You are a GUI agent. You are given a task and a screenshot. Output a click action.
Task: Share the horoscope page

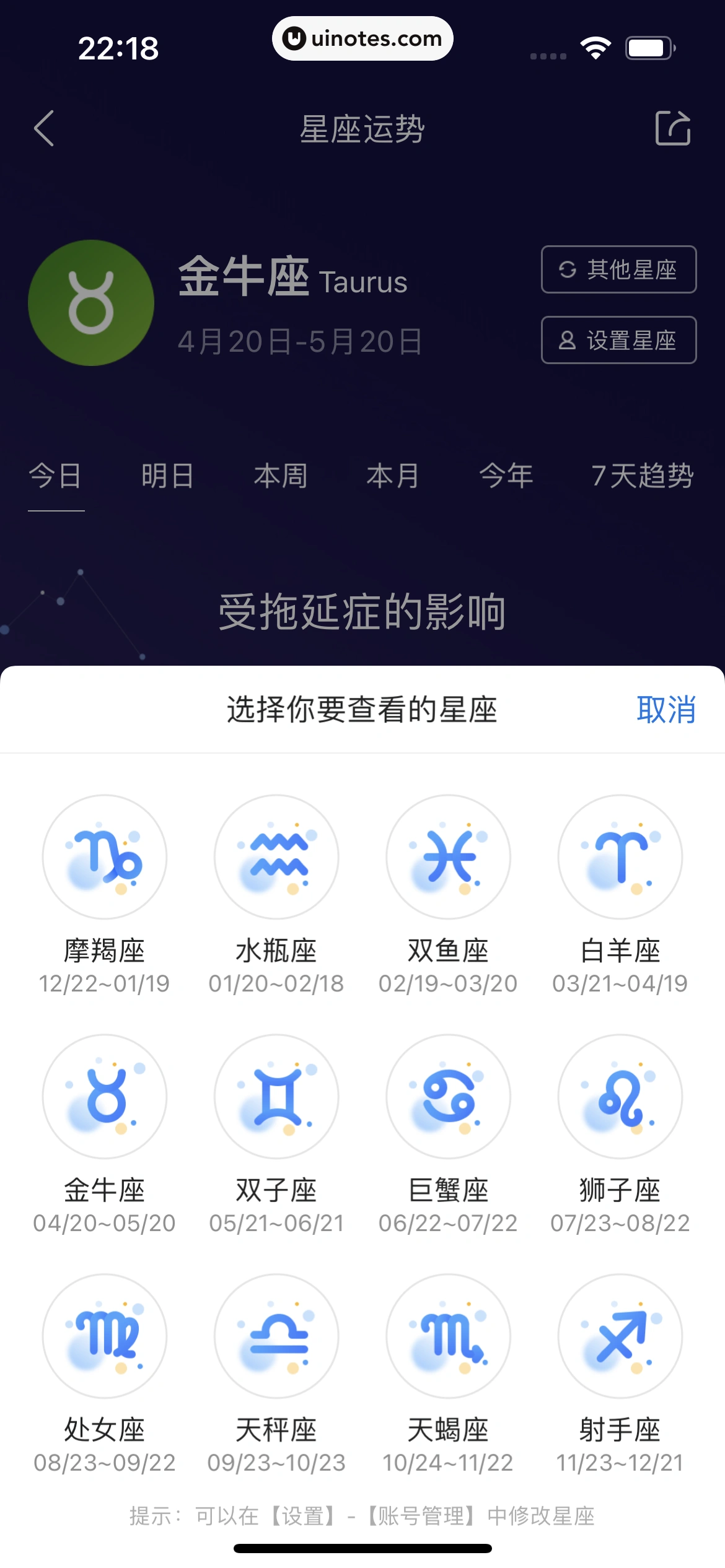pyautogui.click(x=673, y=129)
